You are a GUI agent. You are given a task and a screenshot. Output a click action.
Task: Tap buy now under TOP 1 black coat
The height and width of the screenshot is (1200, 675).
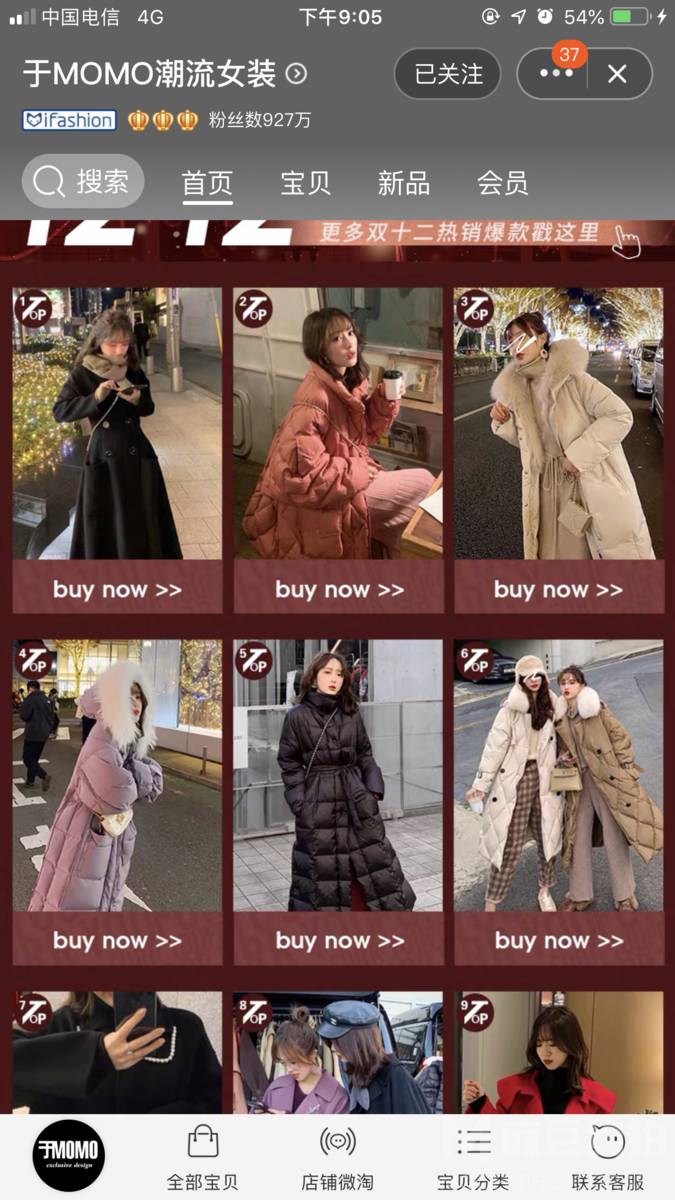(117, 589)
